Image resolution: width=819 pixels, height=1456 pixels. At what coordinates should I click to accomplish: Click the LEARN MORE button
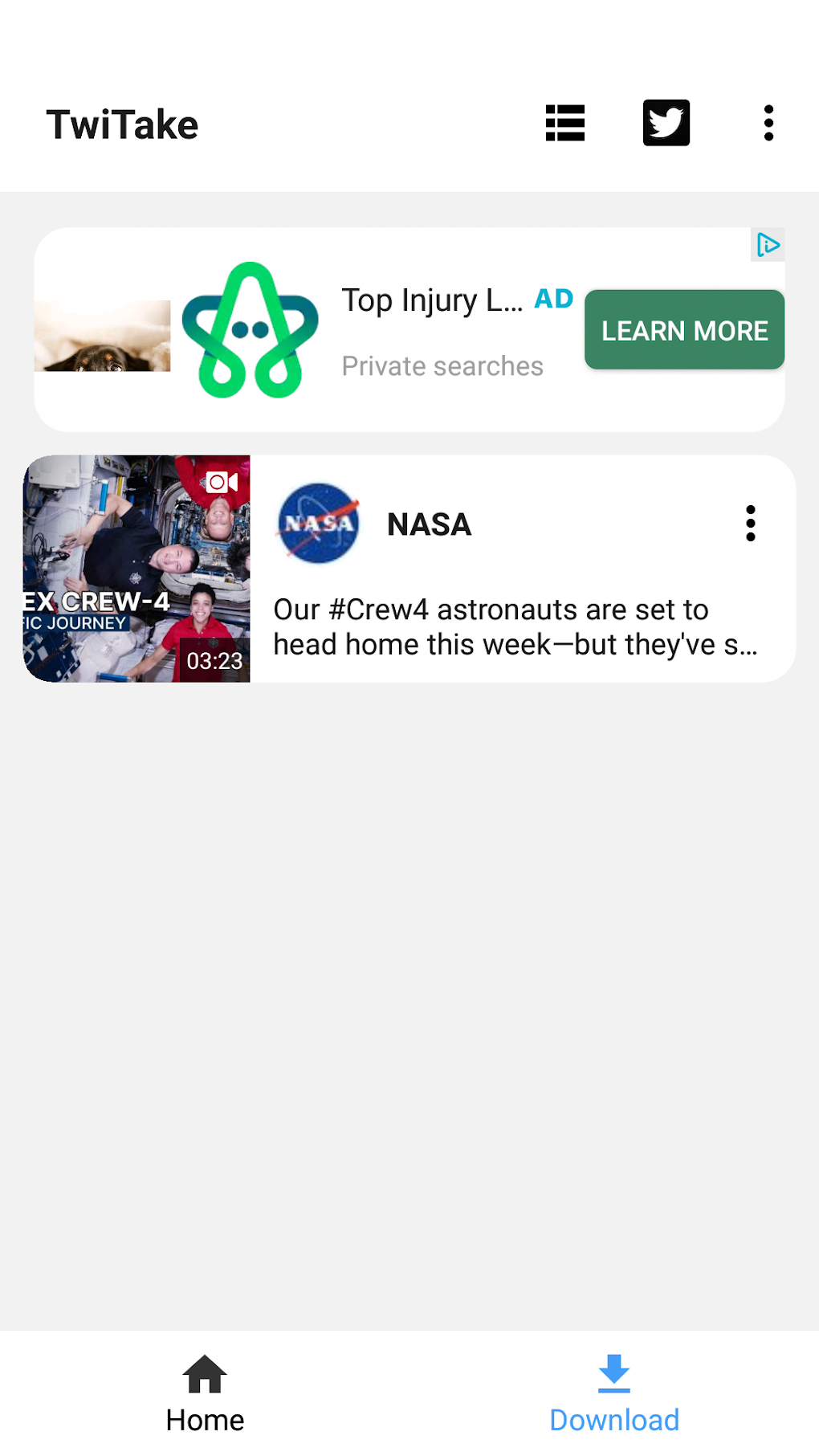click(x=684, y=330)
